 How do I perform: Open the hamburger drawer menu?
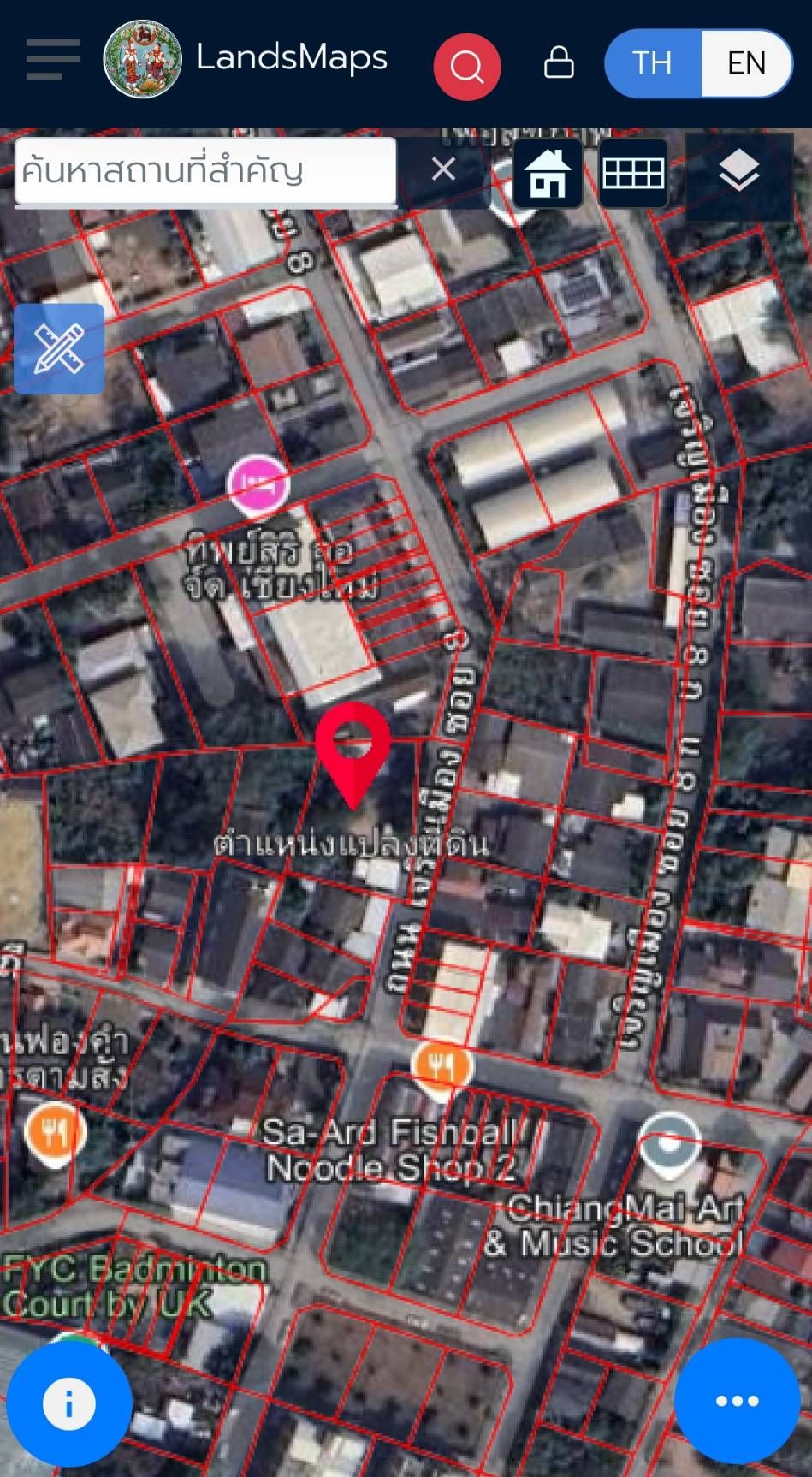53,60
